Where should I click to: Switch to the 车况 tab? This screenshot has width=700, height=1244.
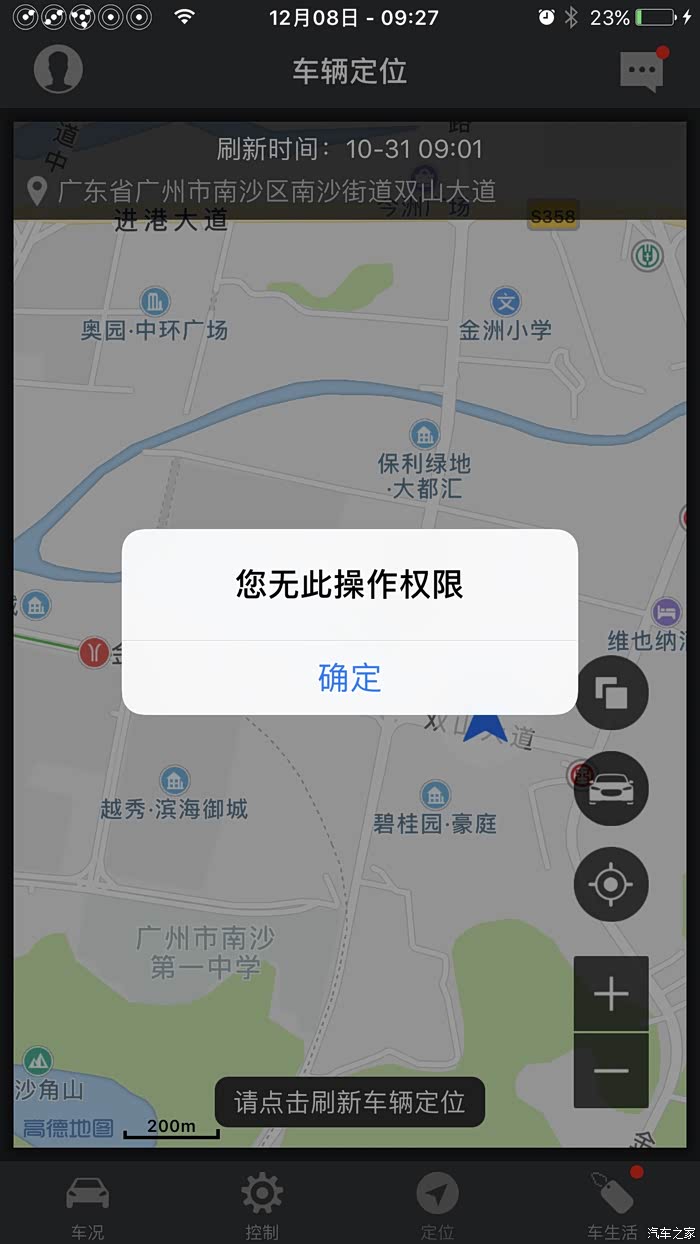pyautogui.click(x=87, y=1205)
